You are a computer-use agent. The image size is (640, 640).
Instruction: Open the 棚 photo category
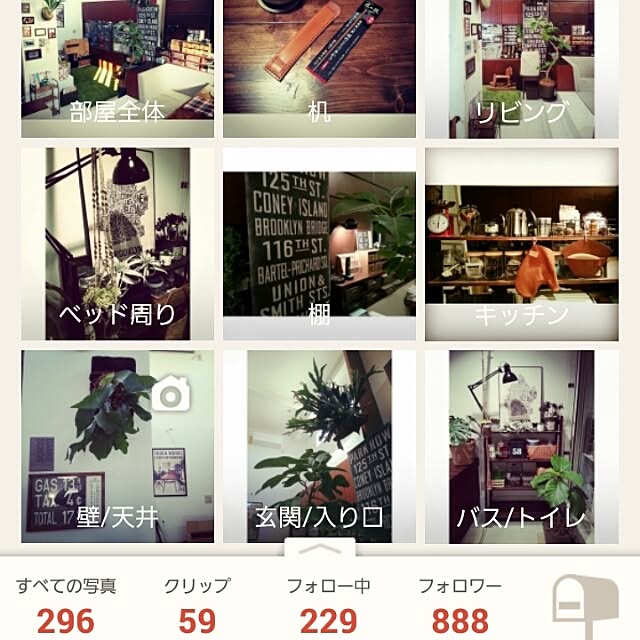tap(319, 244)
